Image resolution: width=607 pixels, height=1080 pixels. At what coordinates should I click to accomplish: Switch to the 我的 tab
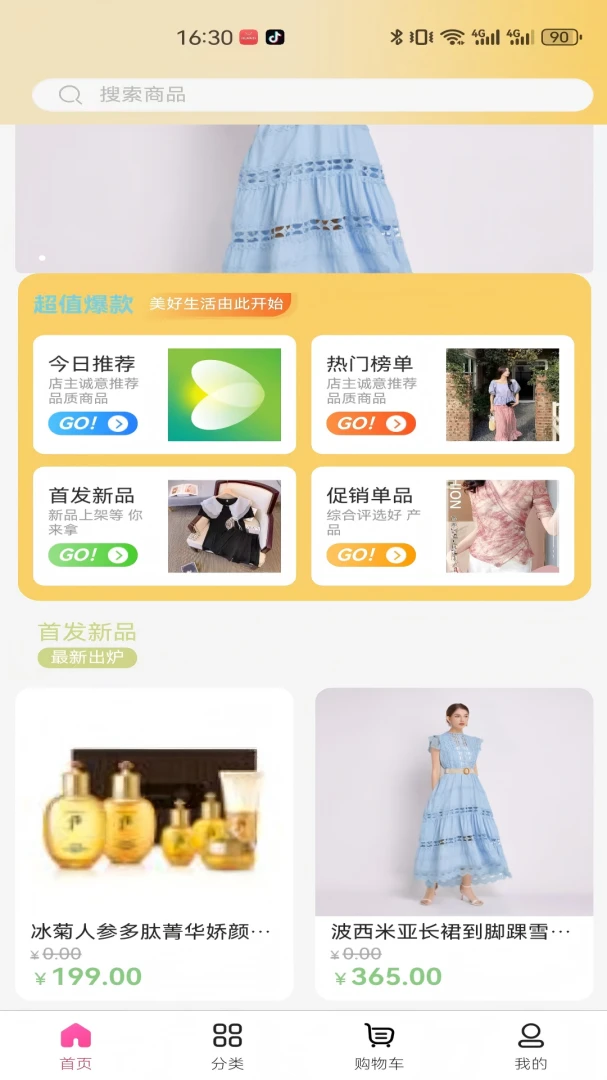531,1046
